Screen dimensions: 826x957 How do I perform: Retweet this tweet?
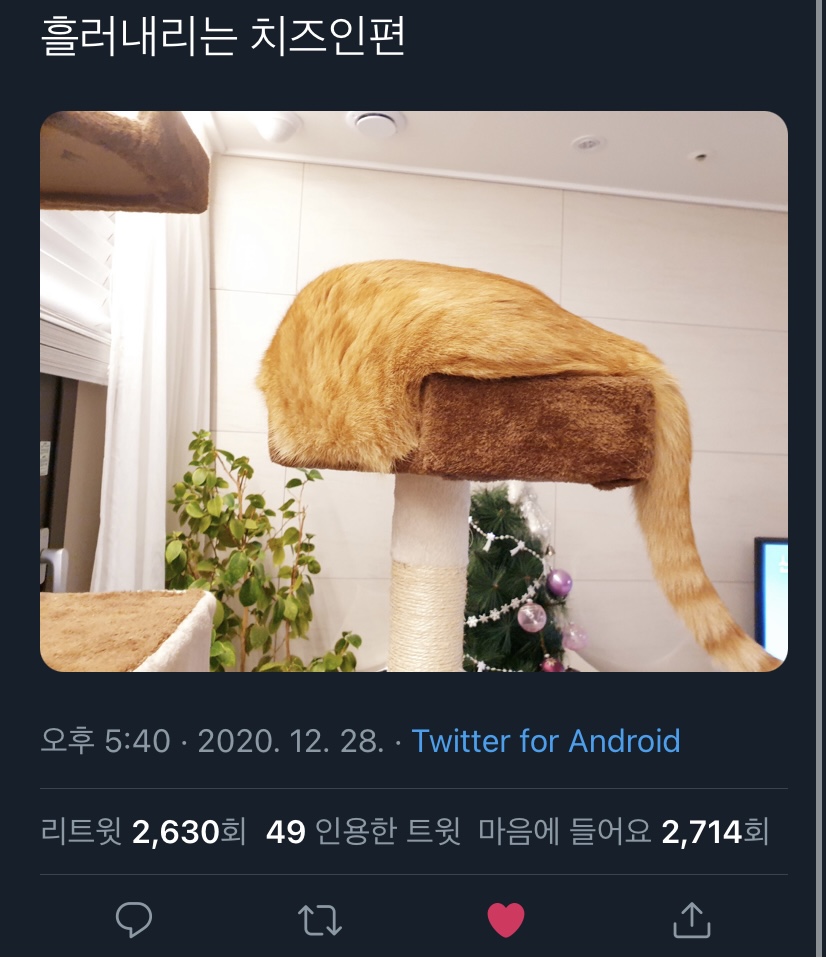(320, 919)
